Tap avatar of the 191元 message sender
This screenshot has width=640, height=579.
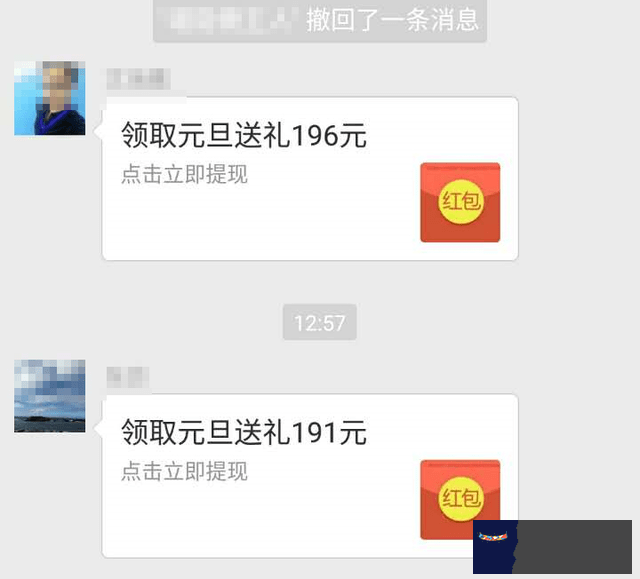pyautogui.click(x=49, y=397)
